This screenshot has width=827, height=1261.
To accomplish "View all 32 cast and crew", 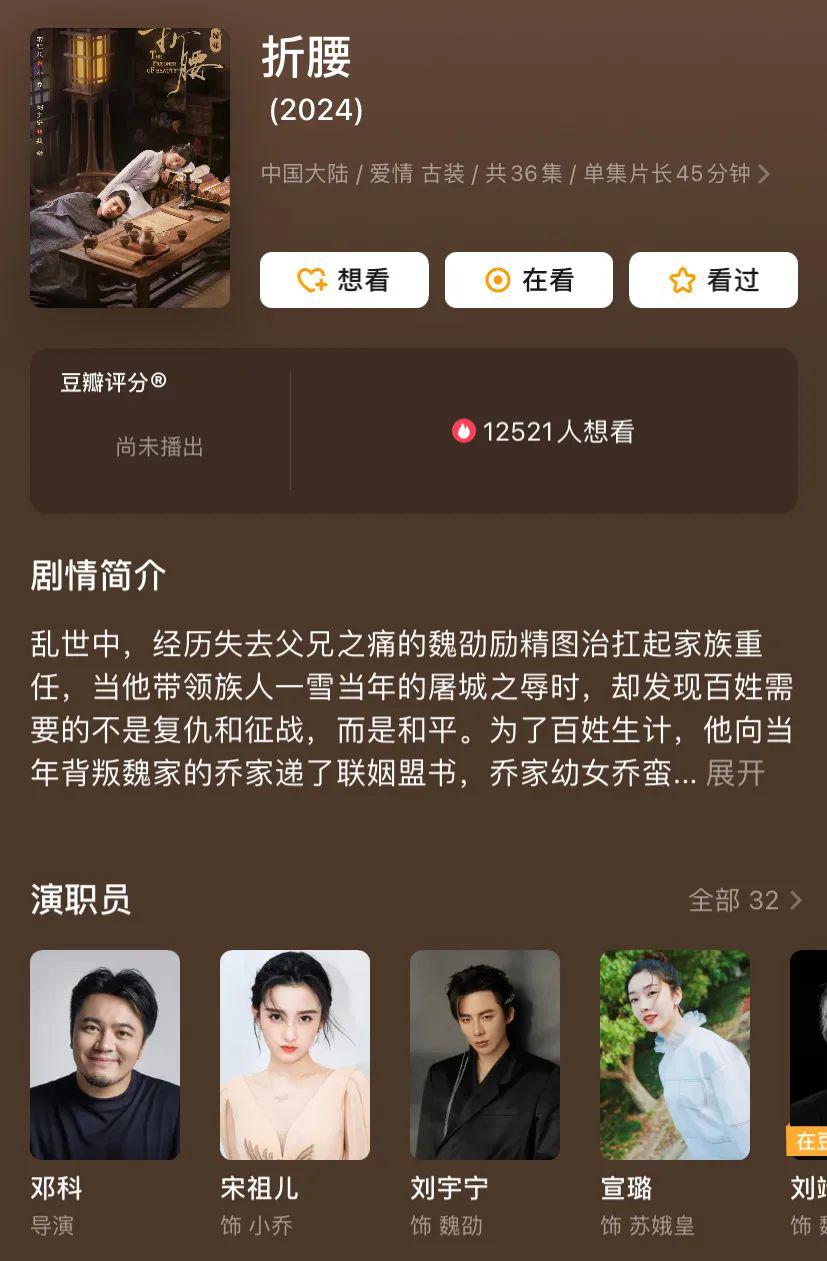I will tap(745, 900).
